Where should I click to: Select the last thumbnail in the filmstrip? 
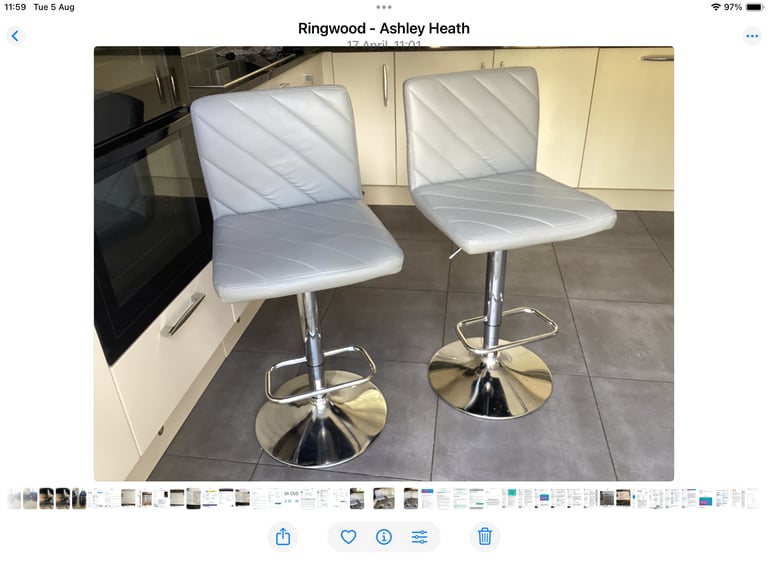click(752, 498)
